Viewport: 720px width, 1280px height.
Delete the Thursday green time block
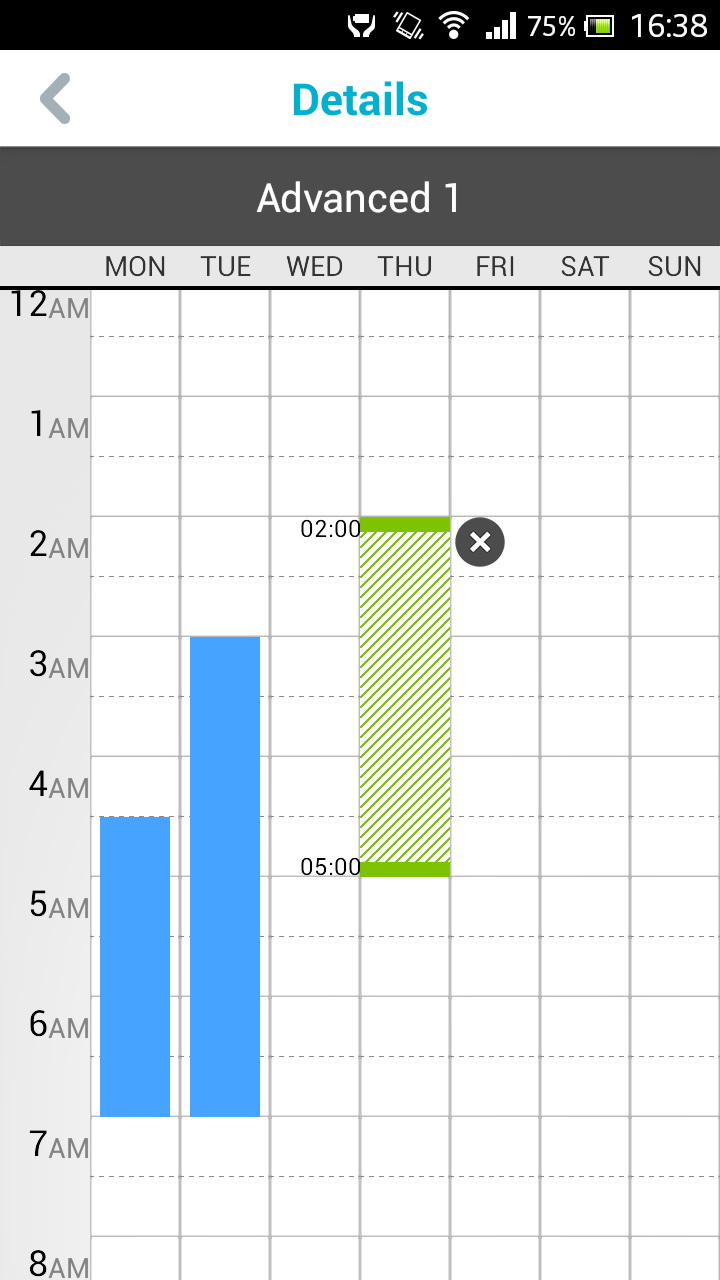480,542
